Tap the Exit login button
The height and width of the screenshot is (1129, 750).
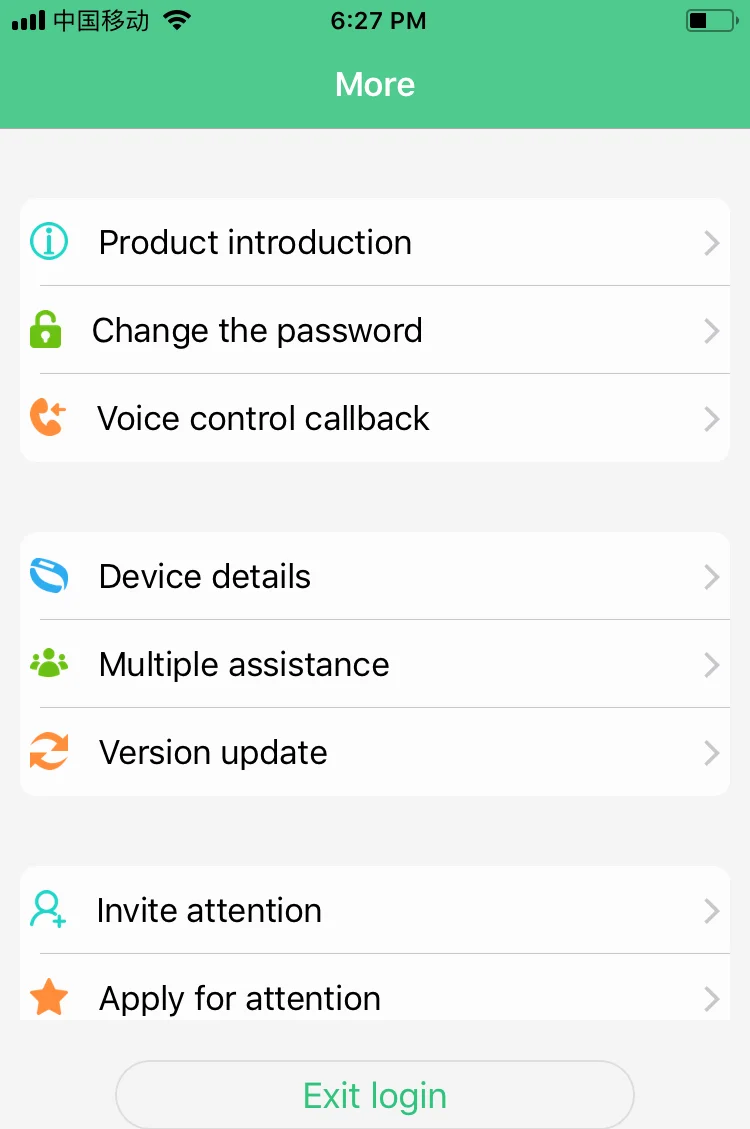coord(374,1096)
